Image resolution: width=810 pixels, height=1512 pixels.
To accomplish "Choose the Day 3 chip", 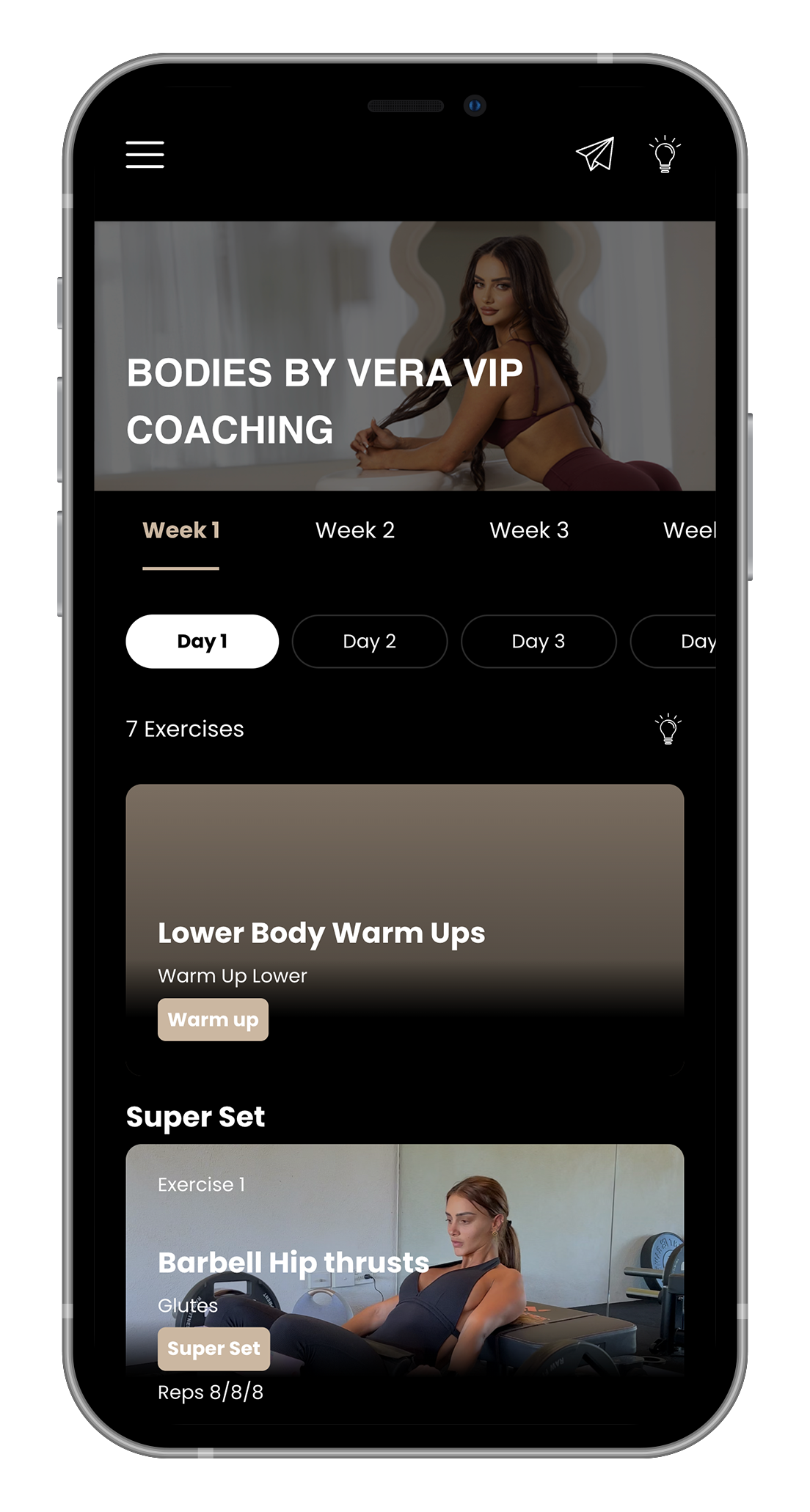I will coord(539,642).
